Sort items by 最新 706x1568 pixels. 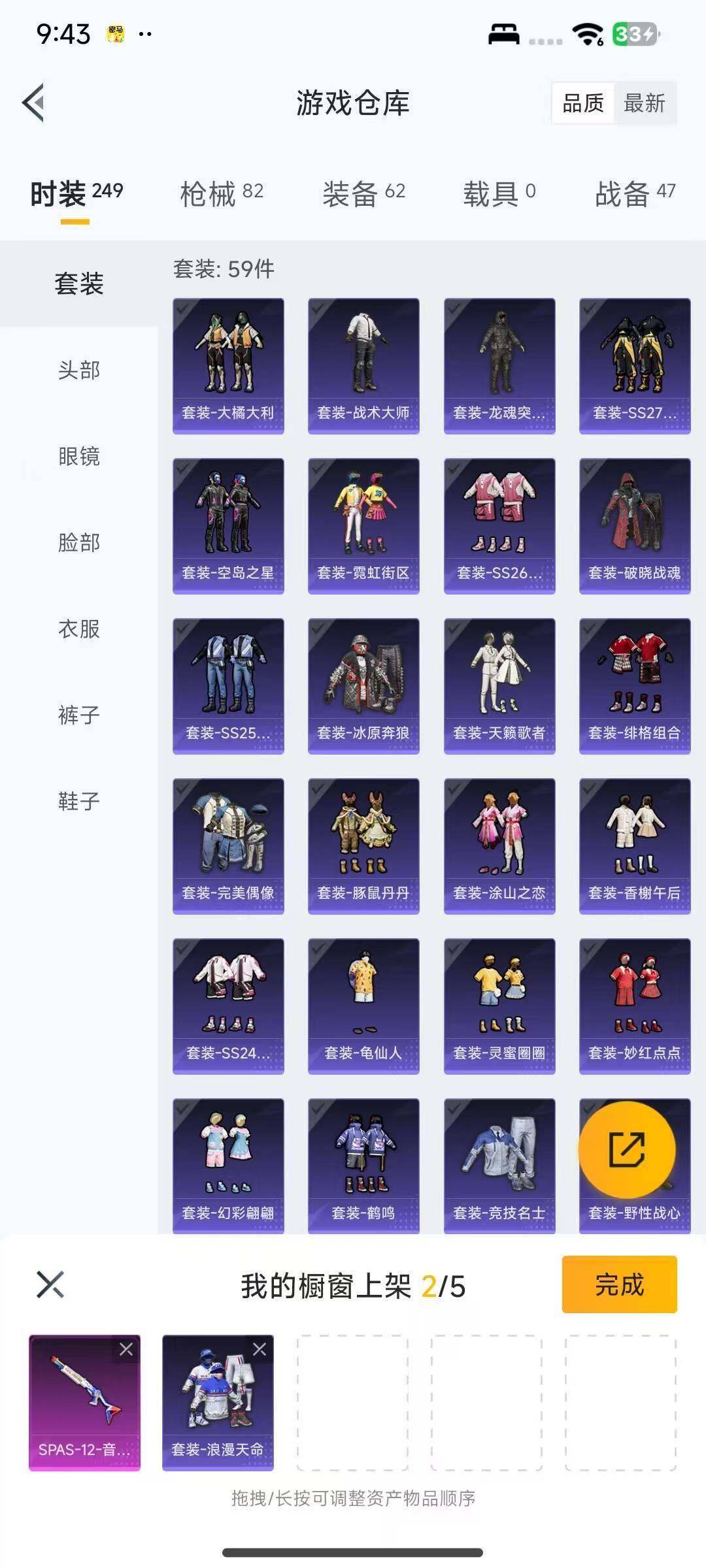644,103
